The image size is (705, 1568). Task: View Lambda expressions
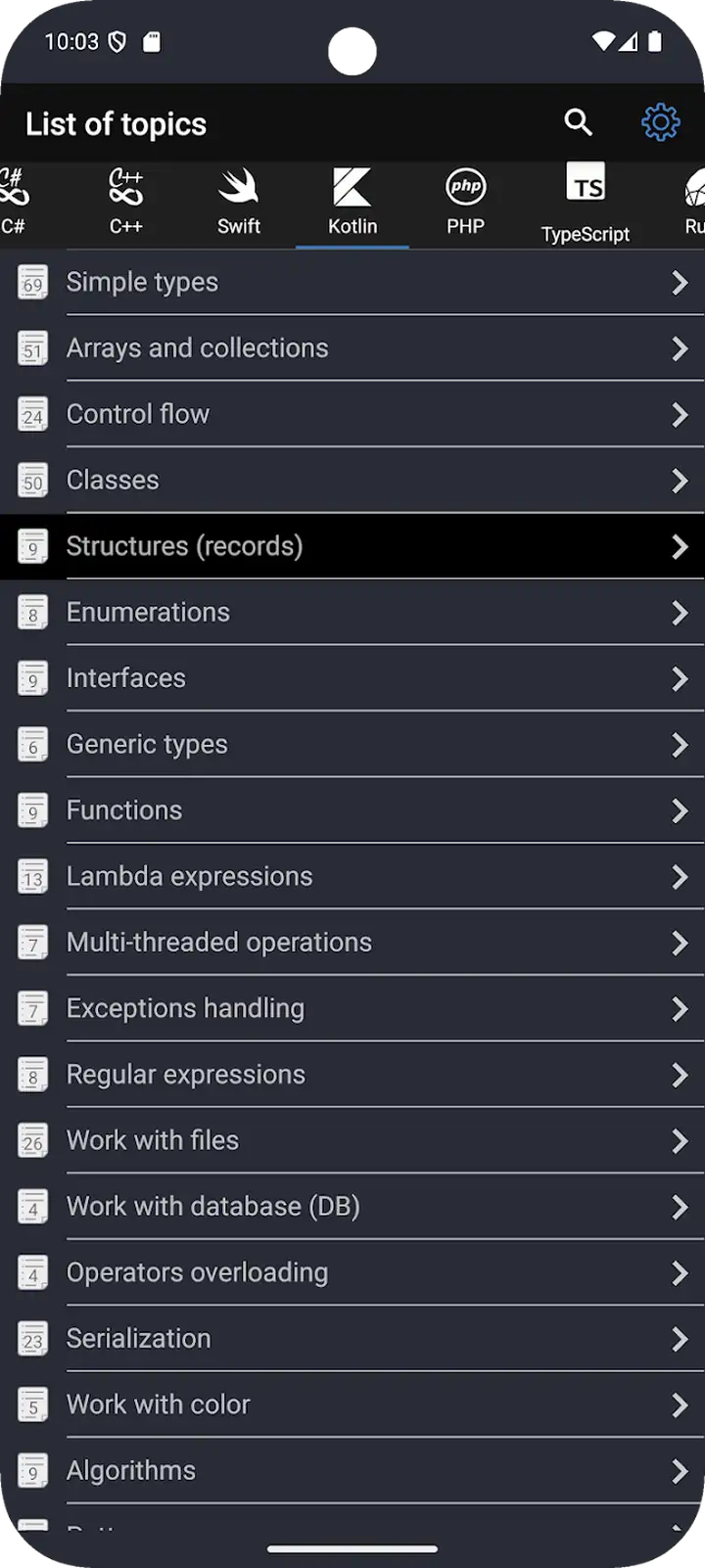[x=352, y=877]
